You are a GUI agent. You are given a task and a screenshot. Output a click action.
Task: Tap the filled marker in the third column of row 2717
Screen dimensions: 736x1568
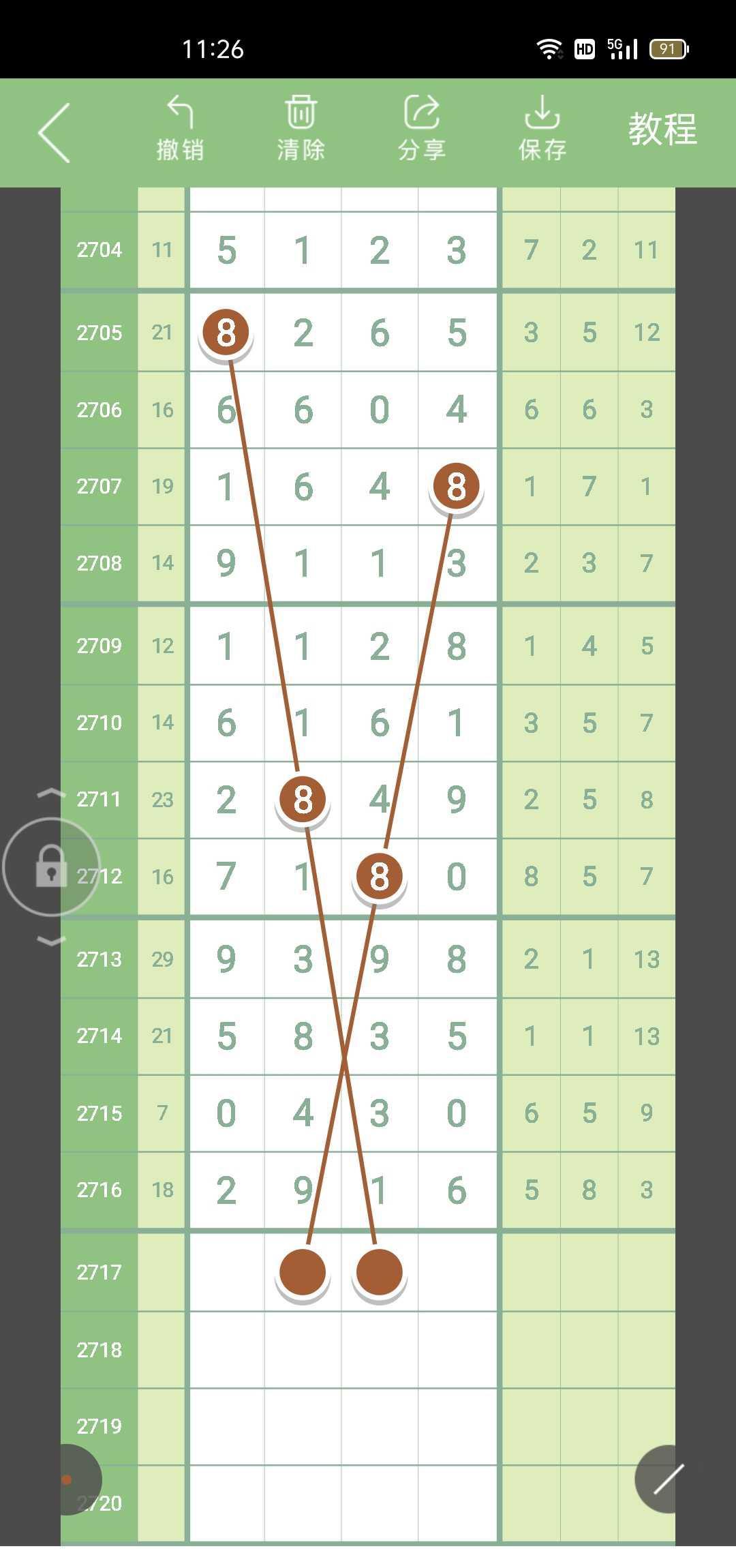[379, 1272]
